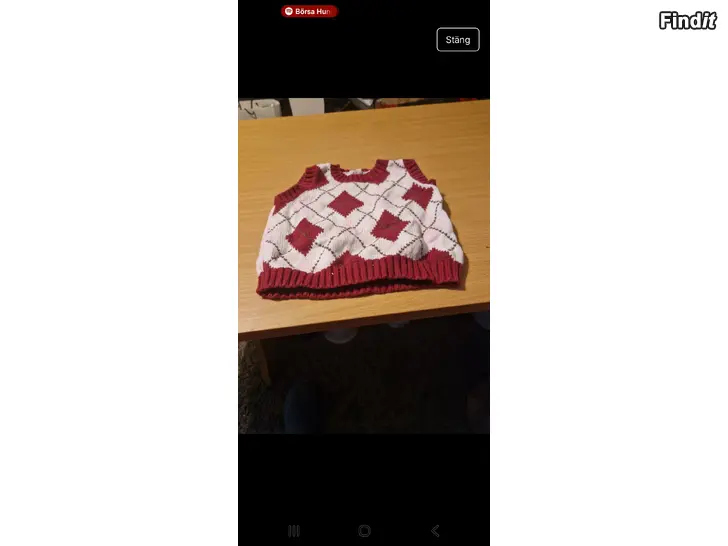The image size is (728, 546).
Task: Close the photo viewer with Stäng
Action: (458, 40)
